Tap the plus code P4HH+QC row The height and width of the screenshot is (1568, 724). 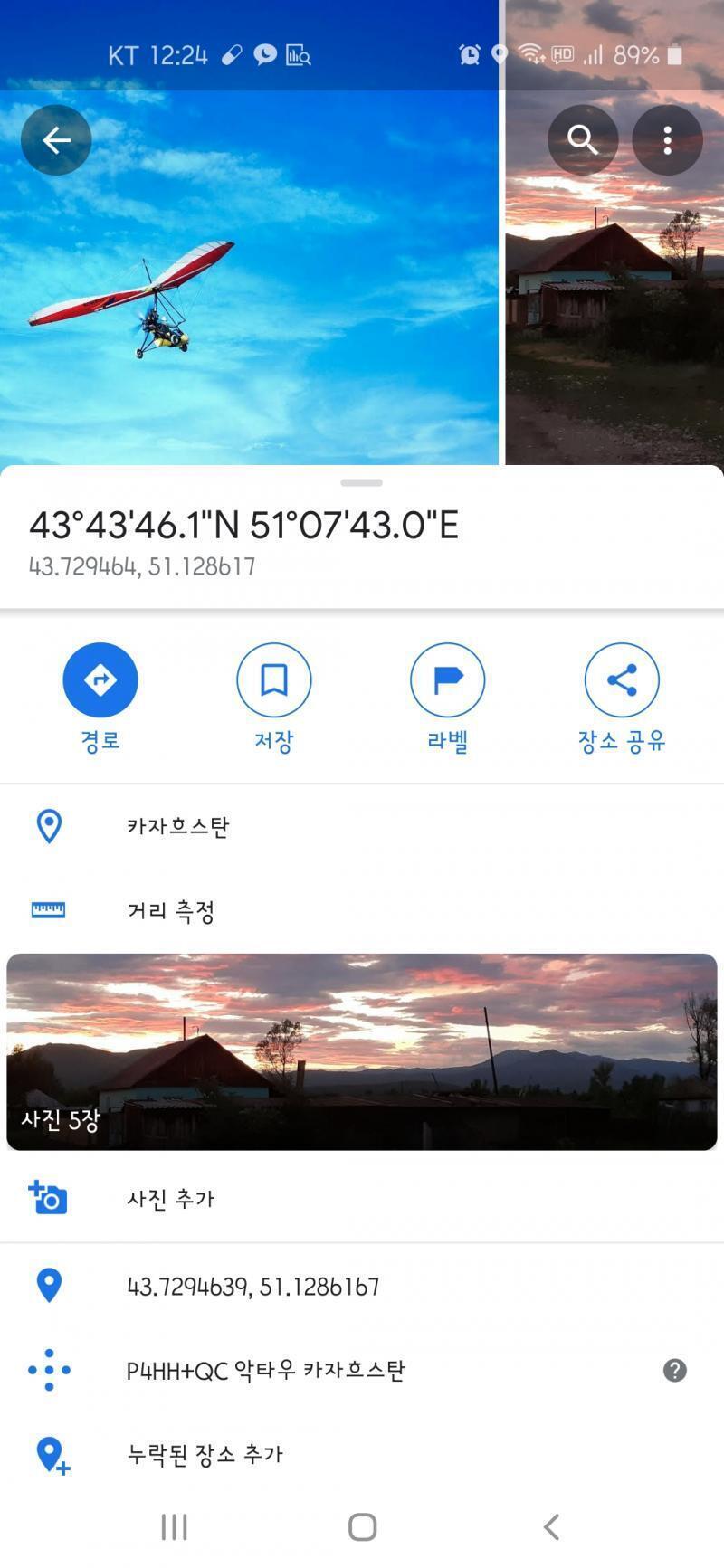coord(362,1370)
